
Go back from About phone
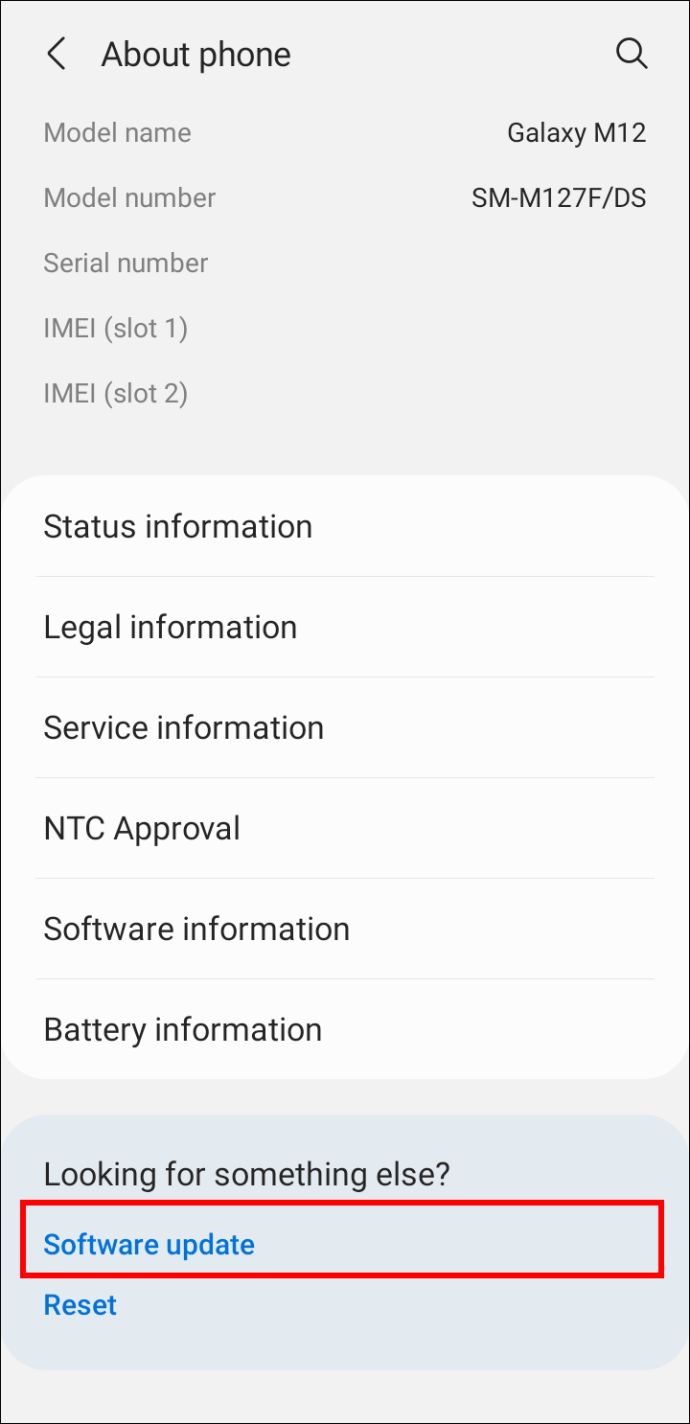pos(57,54)
